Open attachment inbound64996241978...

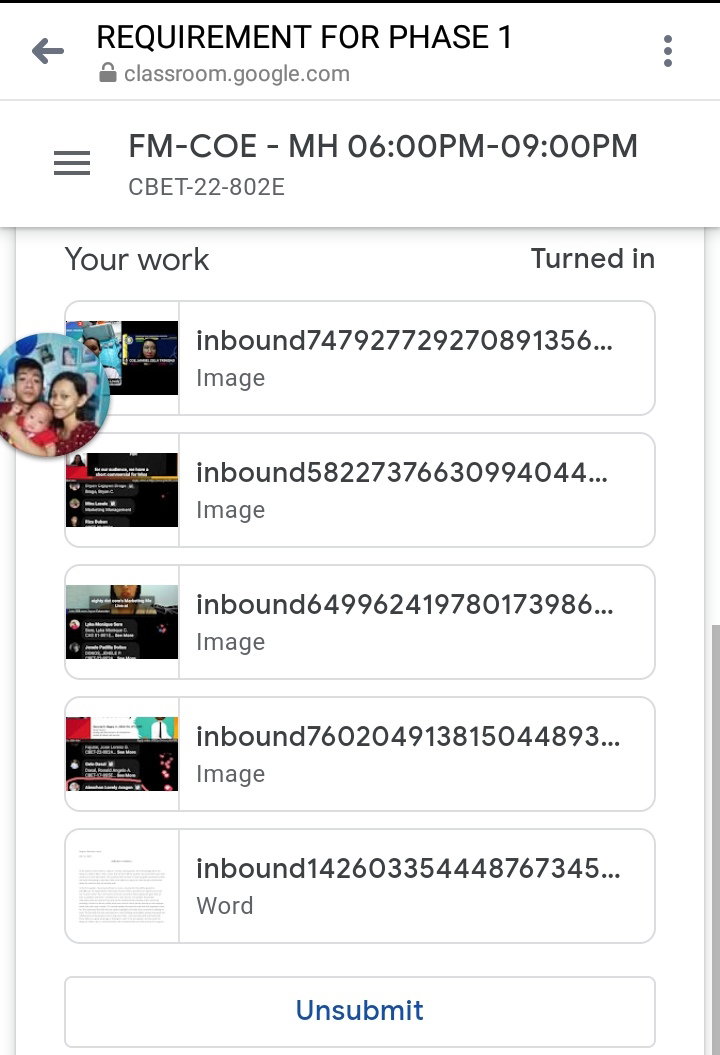tap(359, 622)
